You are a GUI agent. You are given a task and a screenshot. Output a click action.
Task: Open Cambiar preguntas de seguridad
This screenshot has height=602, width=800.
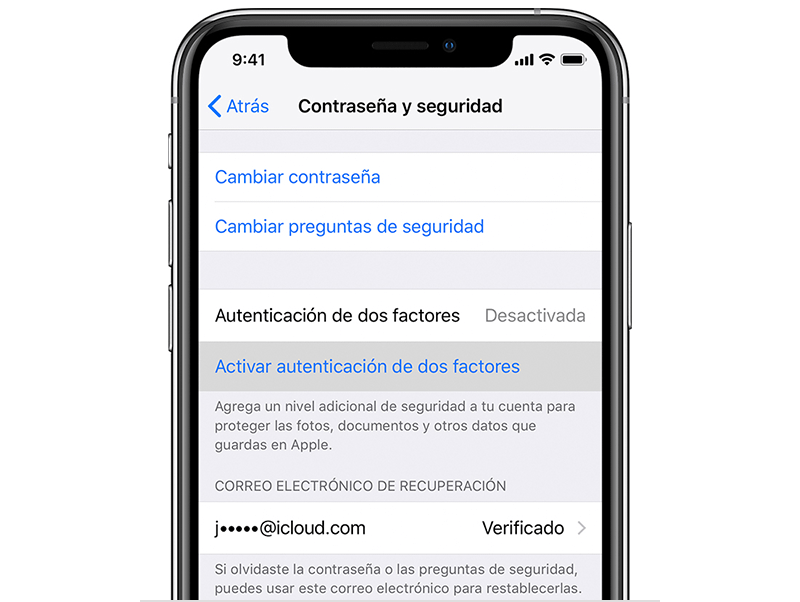(x=349, y=227)
